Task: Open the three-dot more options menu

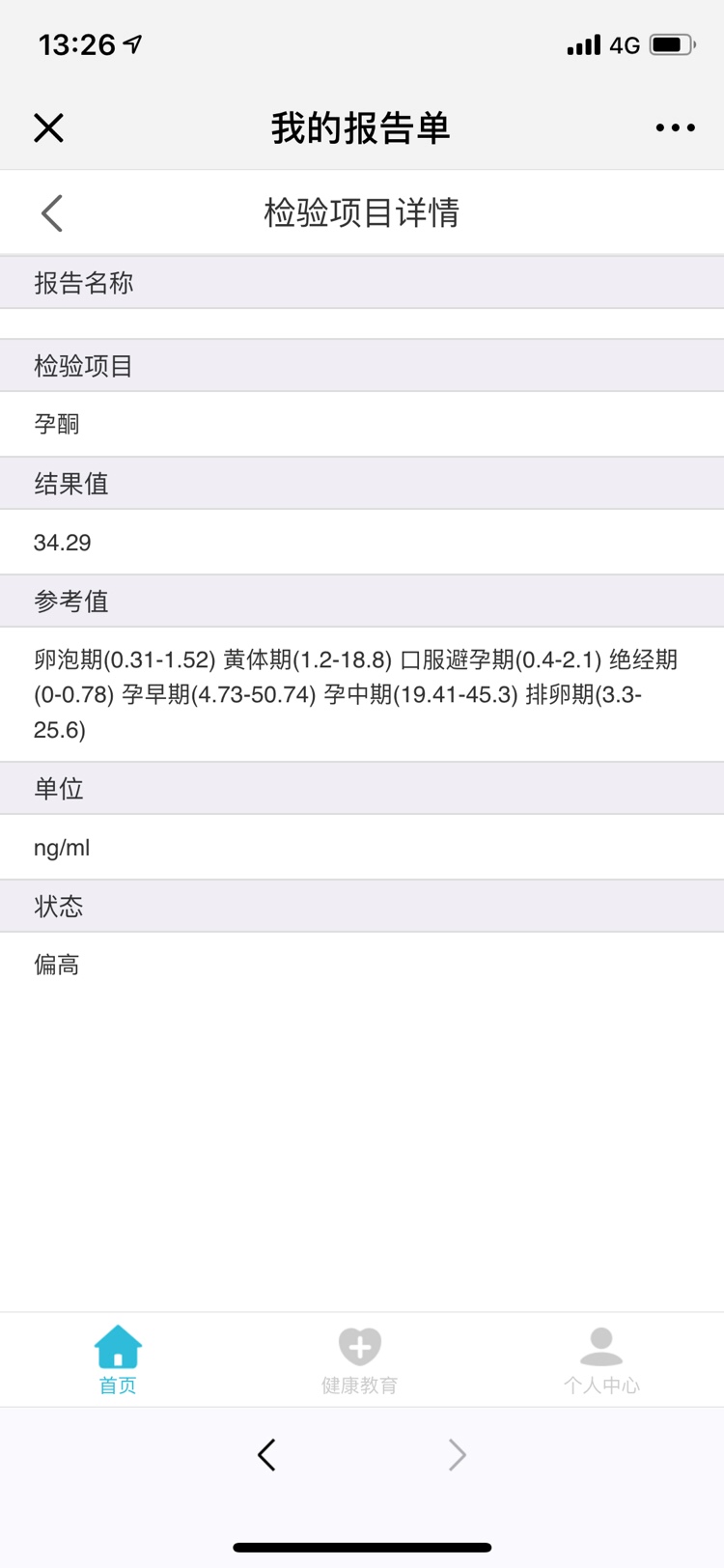Action: click(x=675, y=127)
